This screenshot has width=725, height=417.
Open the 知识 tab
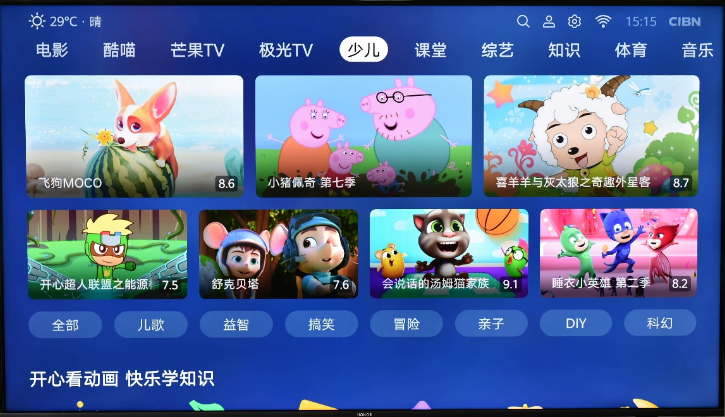coord(564,50)
